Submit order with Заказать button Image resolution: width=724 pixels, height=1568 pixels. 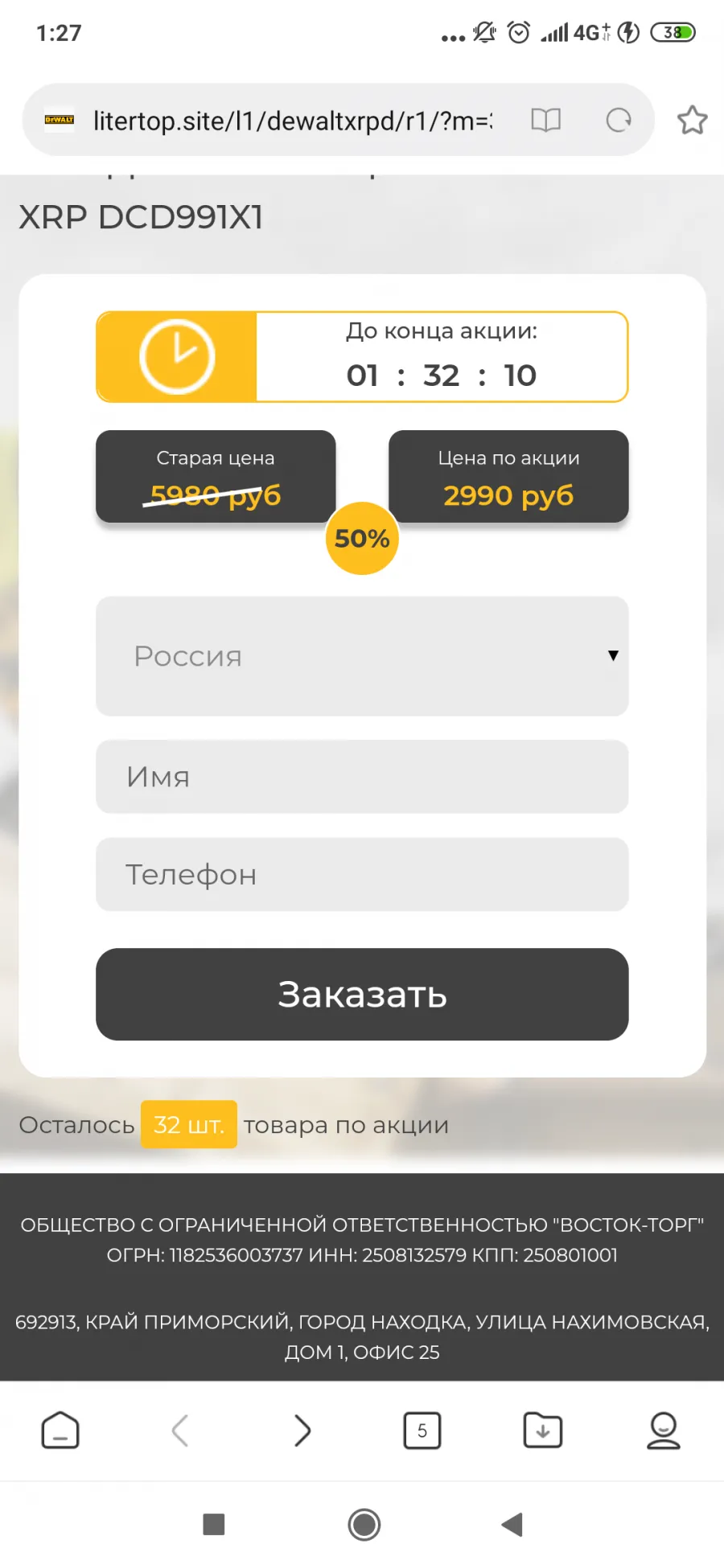pyautogui.click(x=362, y=995)
